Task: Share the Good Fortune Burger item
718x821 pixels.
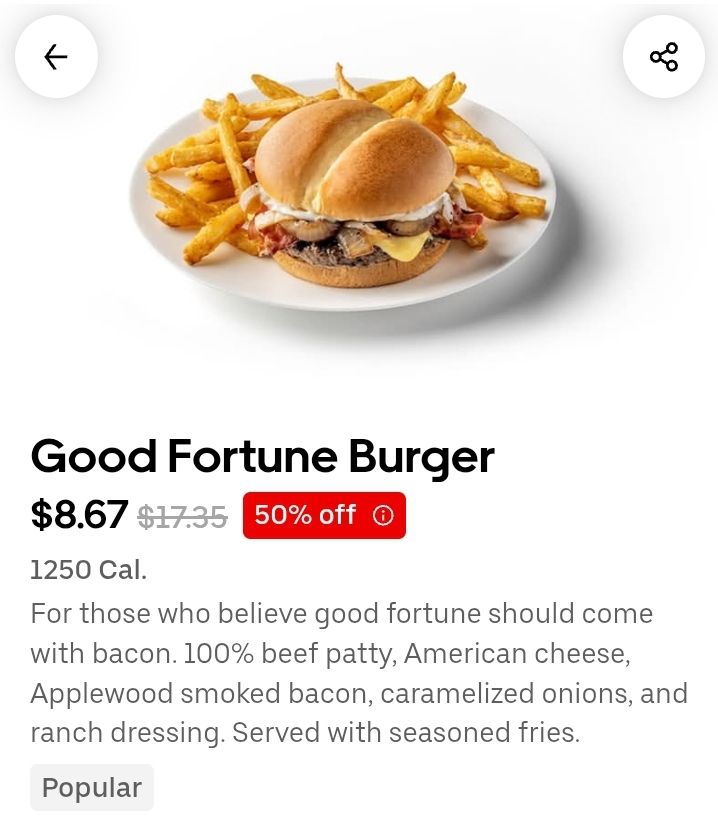Action: pos(663,57)
